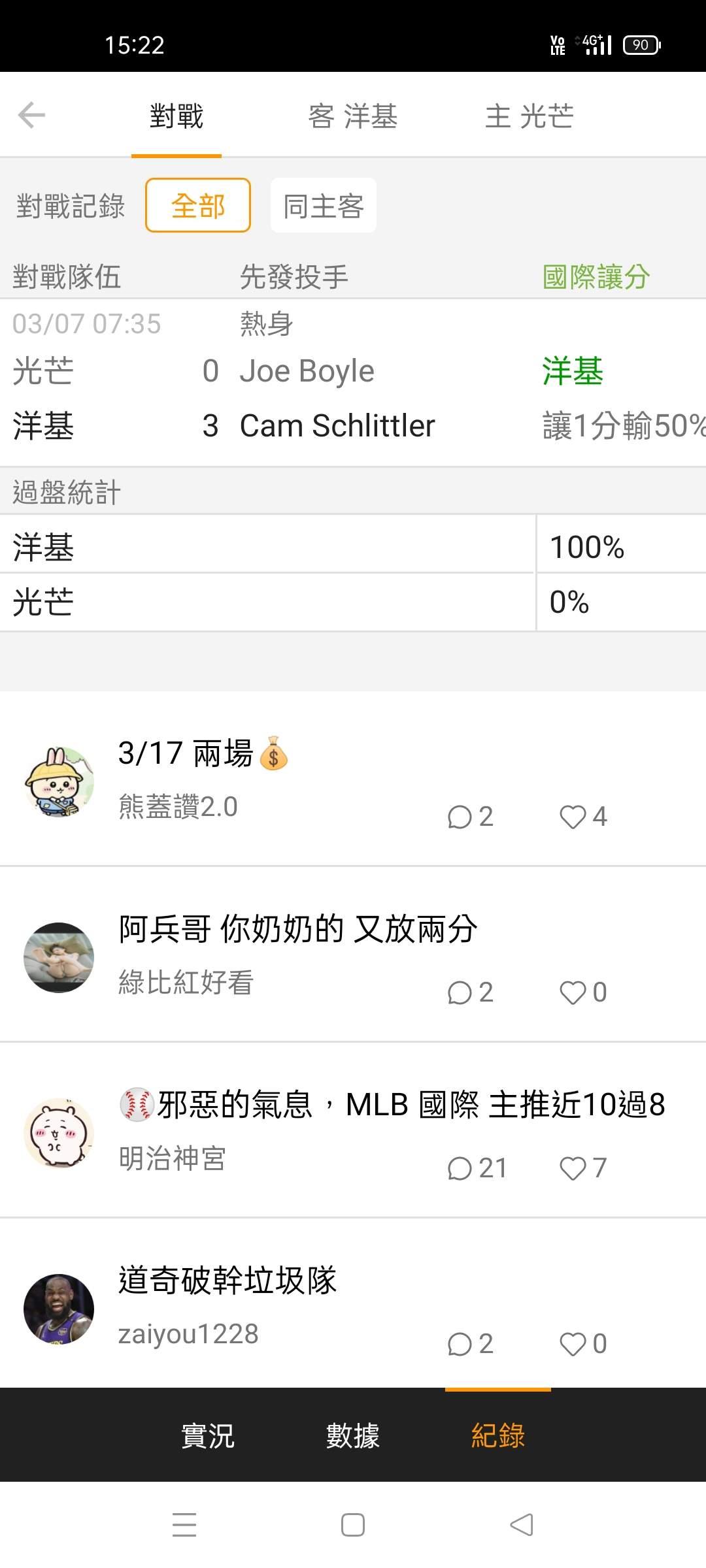Switch to the 實況 bottom tab

point(208,1435)
